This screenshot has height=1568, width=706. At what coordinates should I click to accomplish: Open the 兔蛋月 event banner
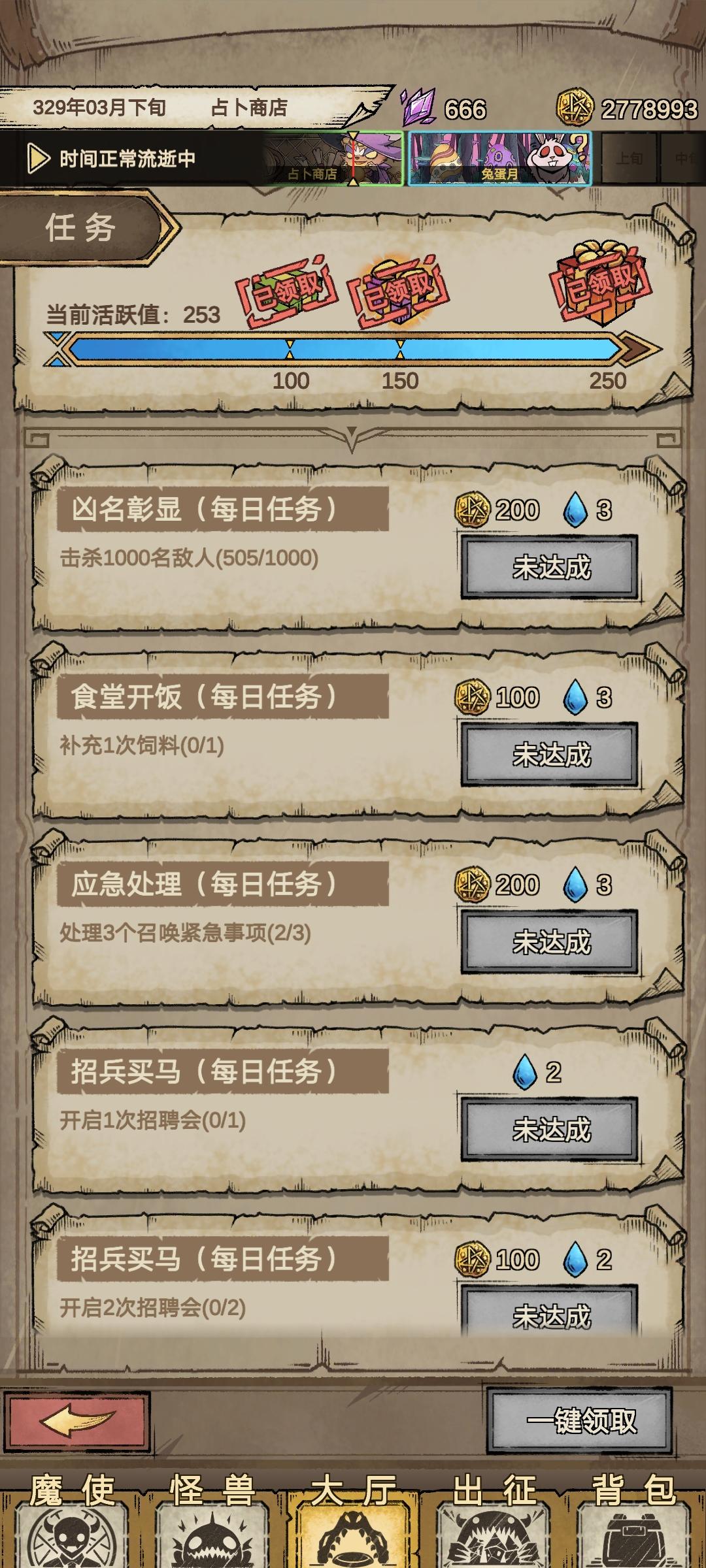pyautogui.click(x=503, y=157)
